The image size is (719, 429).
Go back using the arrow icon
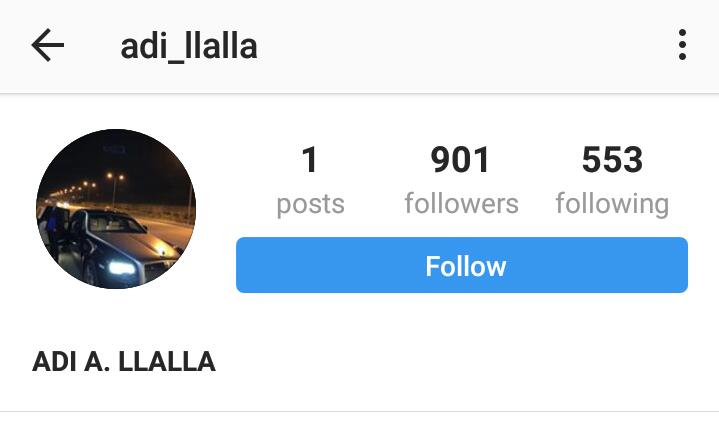point(47,45)
